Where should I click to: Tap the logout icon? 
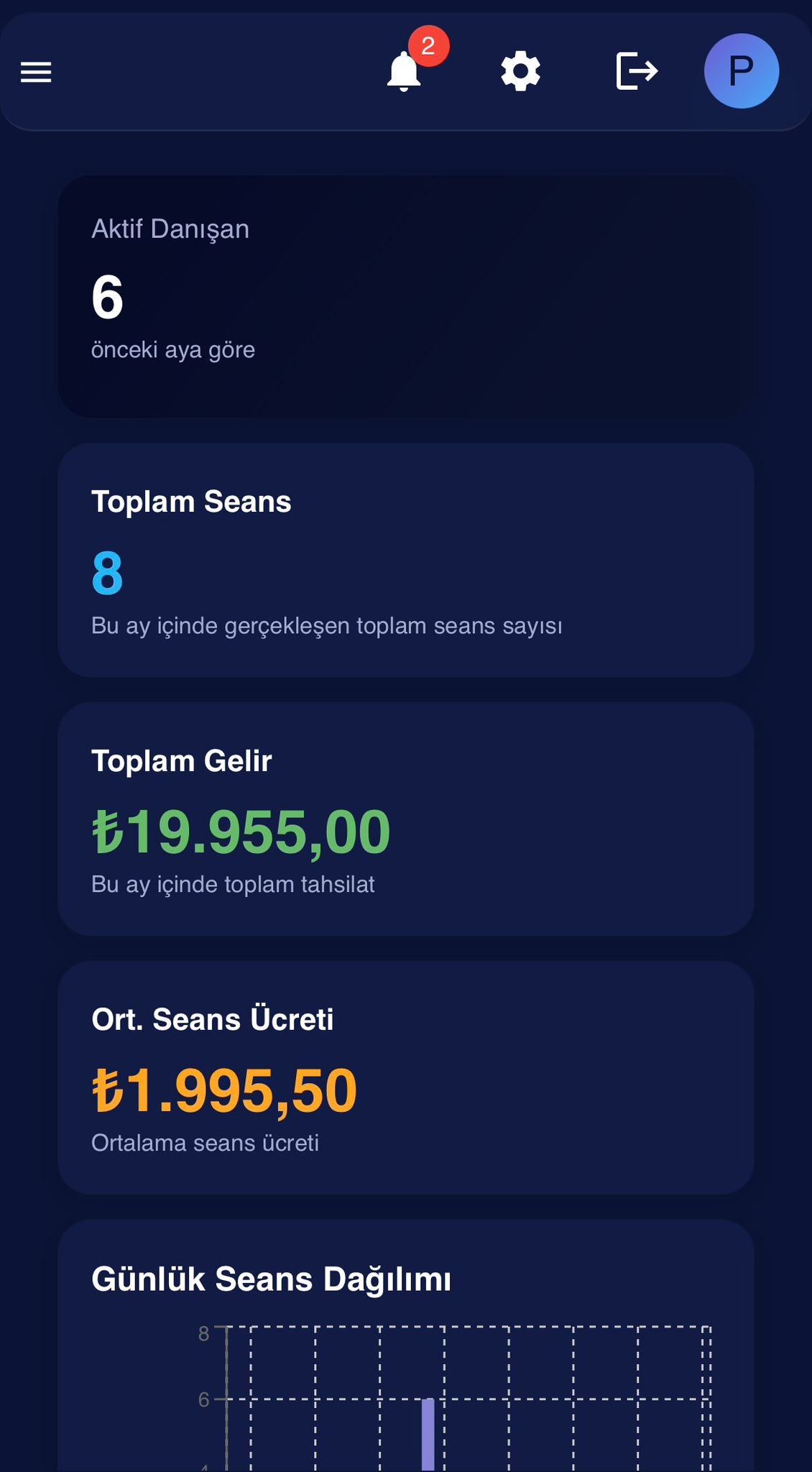pos(637,71)
